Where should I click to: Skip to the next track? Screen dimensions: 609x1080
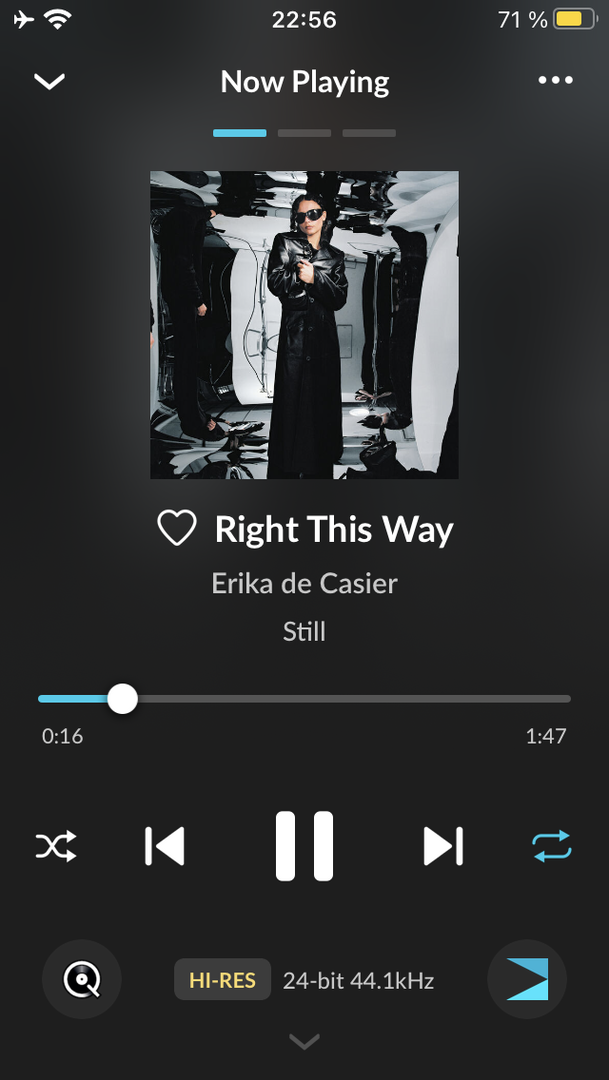(x=443, y=846)
